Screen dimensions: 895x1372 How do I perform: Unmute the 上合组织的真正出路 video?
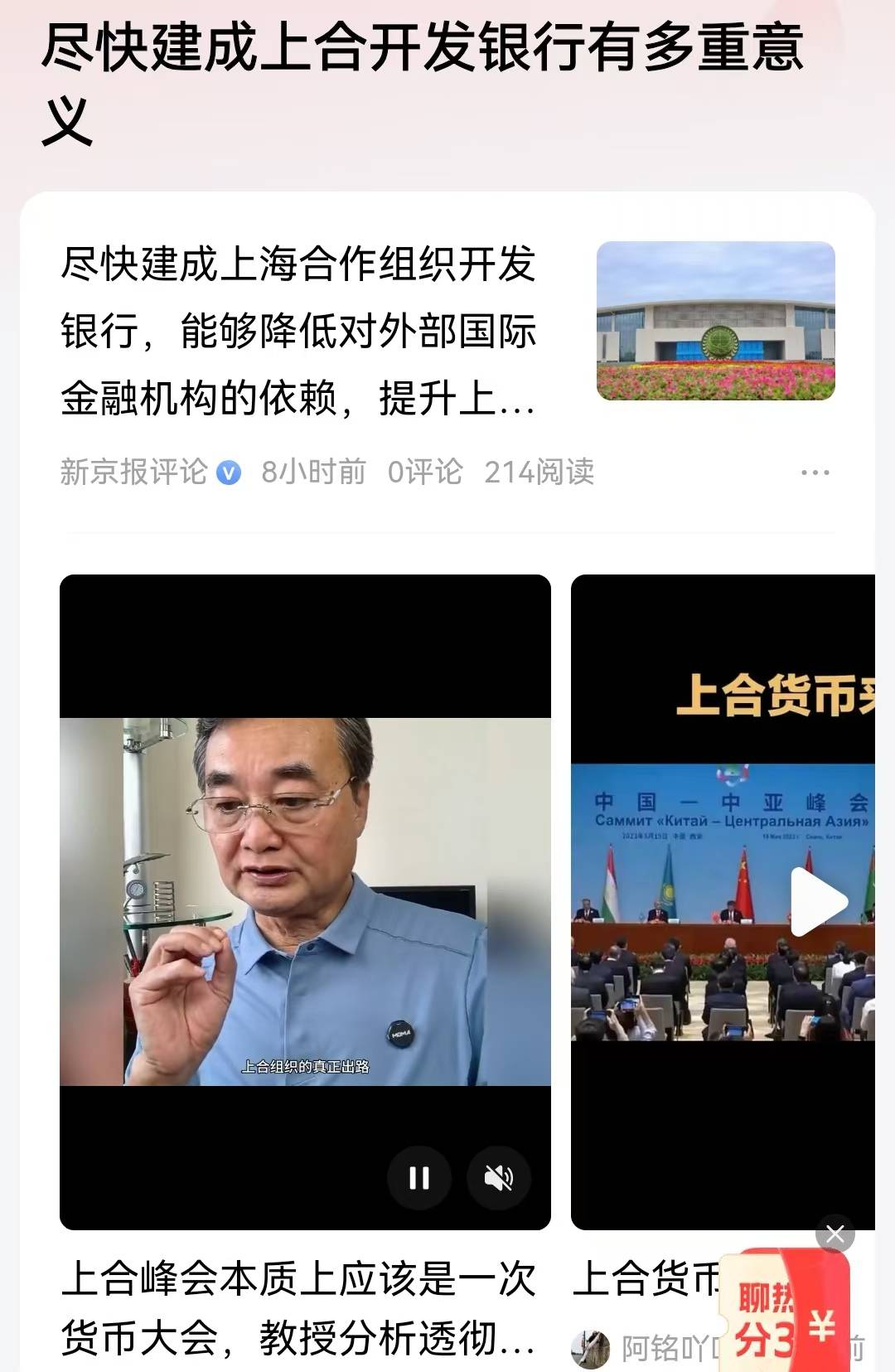[499, 1178]
